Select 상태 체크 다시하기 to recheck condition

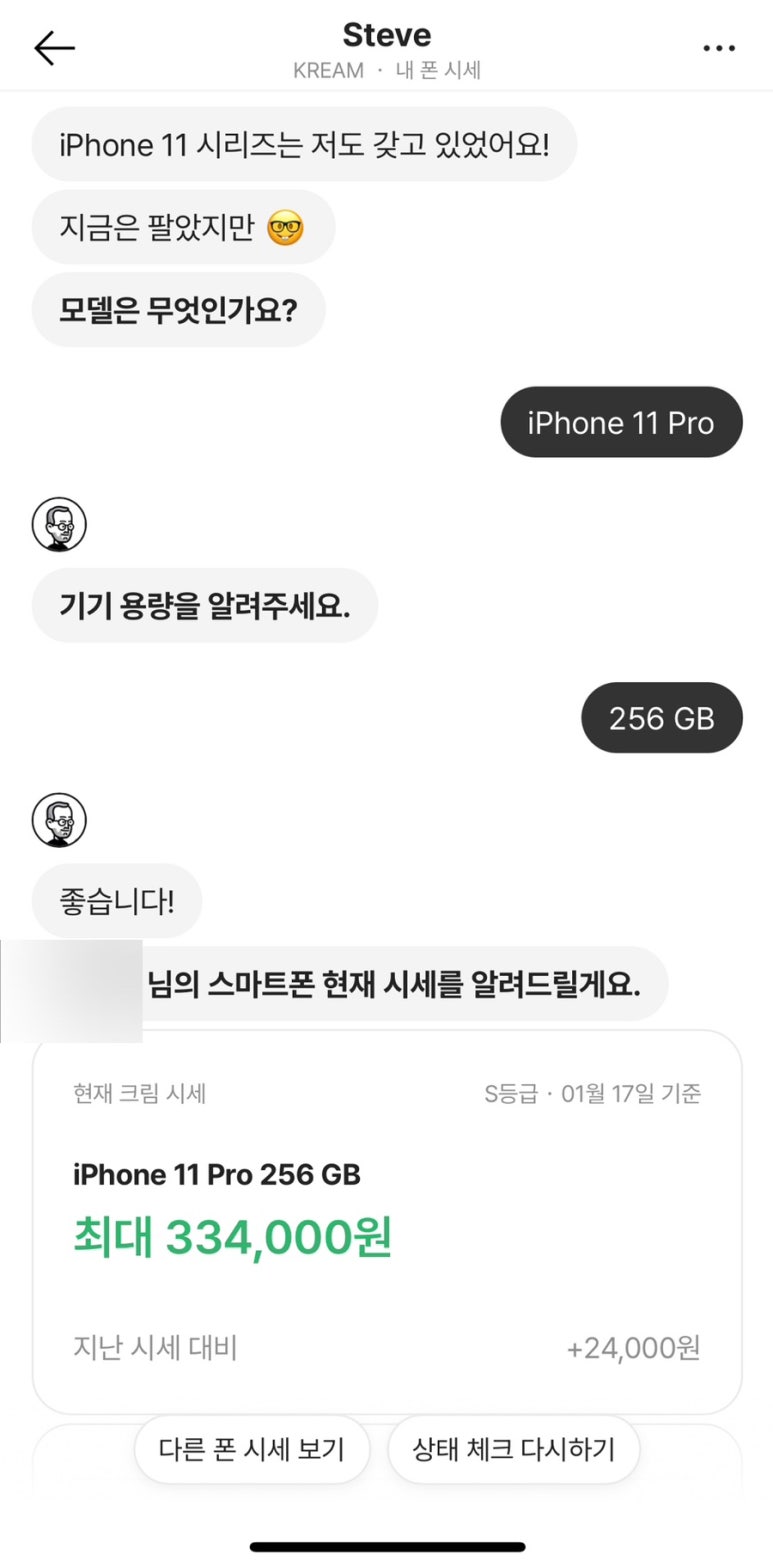[x=513, y=1449]
